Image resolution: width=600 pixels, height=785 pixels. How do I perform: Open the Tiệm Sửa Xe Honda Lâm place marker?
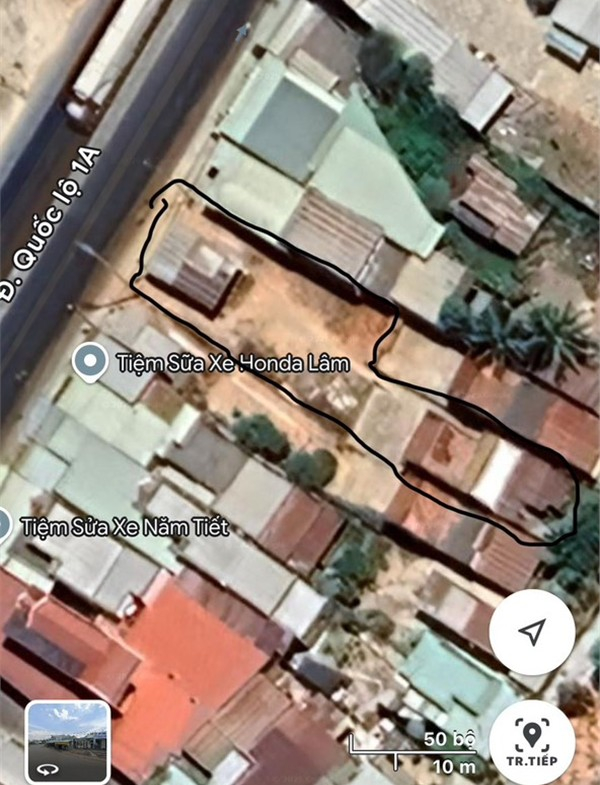pyautogui.click(x=92, y=362)
